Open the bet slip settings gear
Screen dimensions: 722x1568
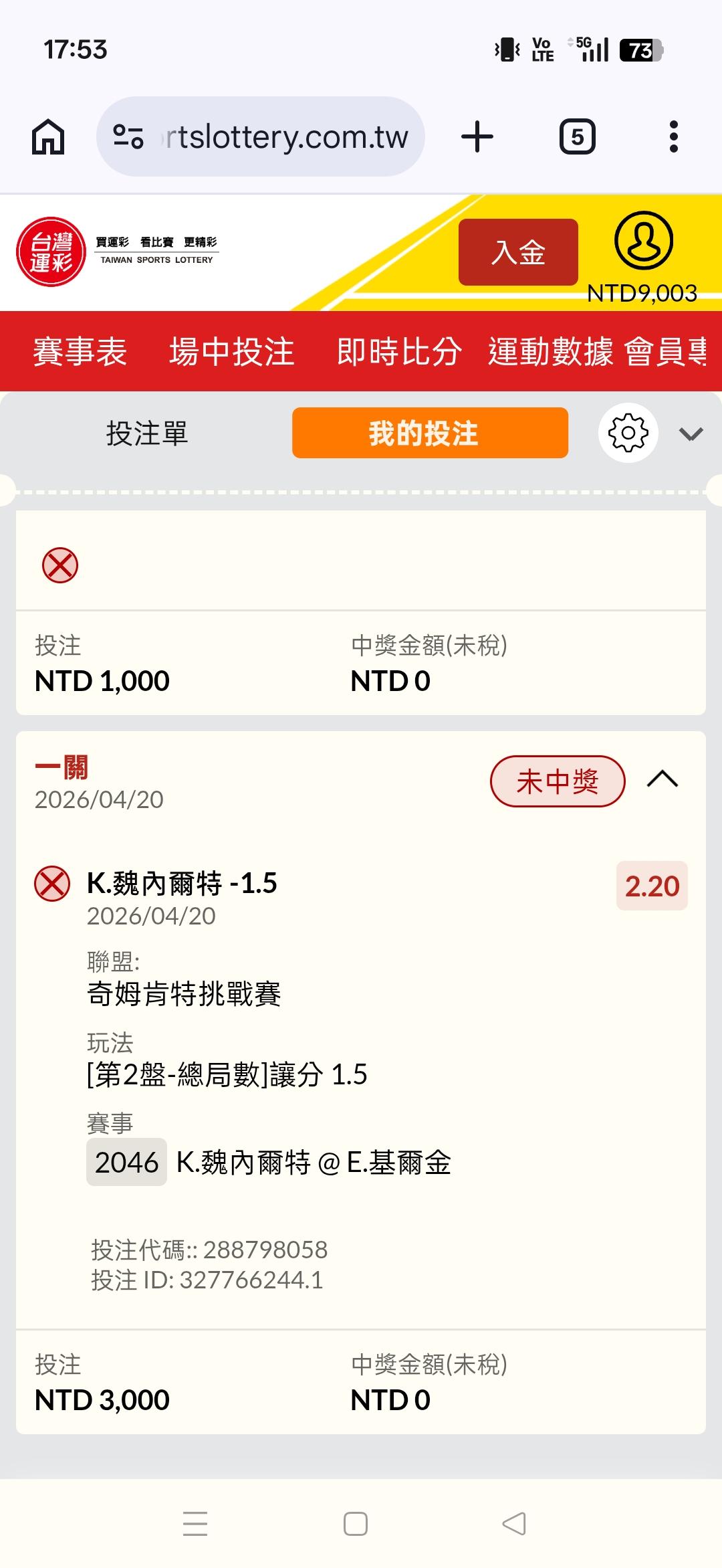point(628,433)
